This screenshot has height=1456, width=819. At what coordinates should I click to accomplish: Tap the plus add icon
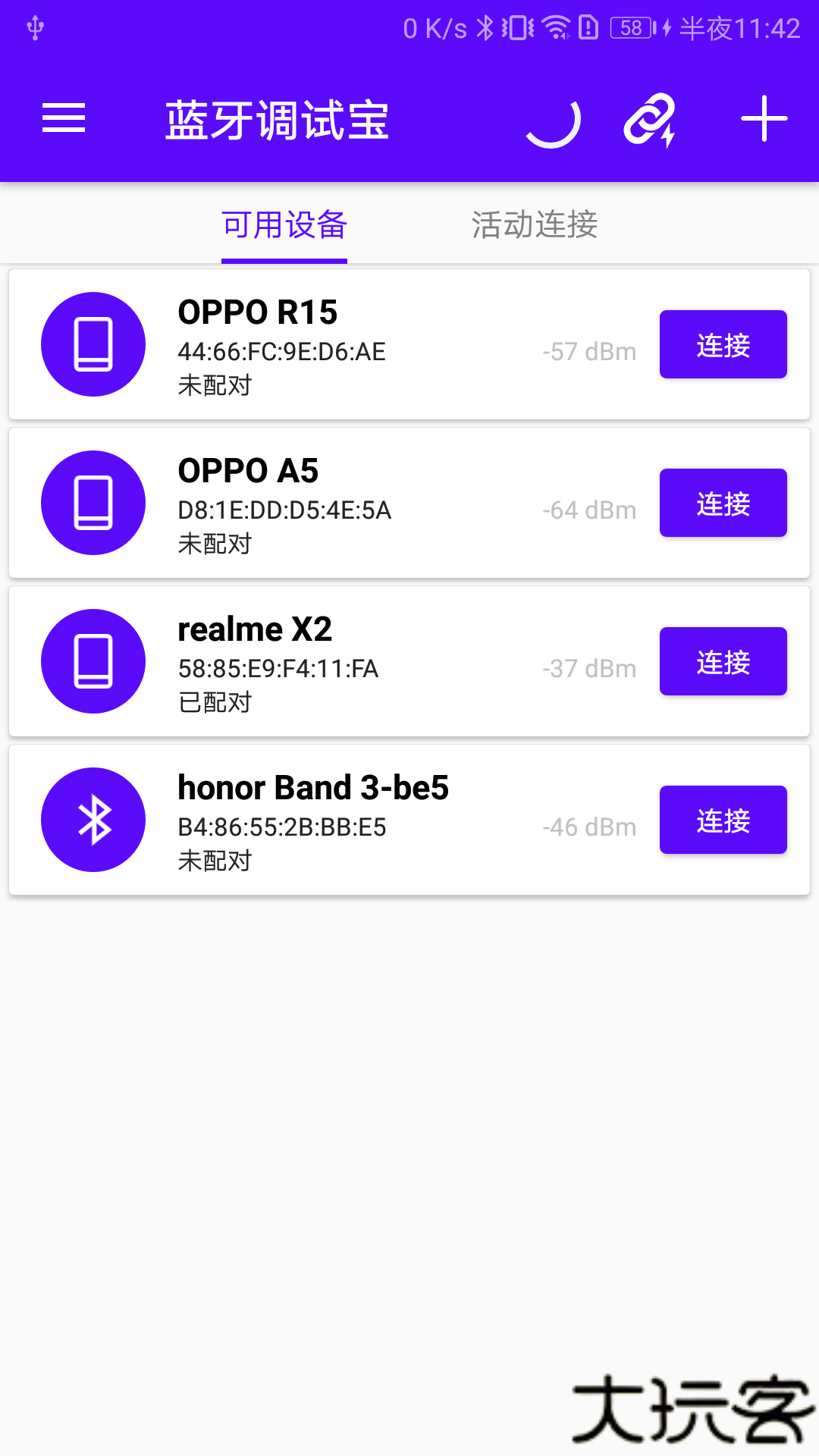pos(764,119)
